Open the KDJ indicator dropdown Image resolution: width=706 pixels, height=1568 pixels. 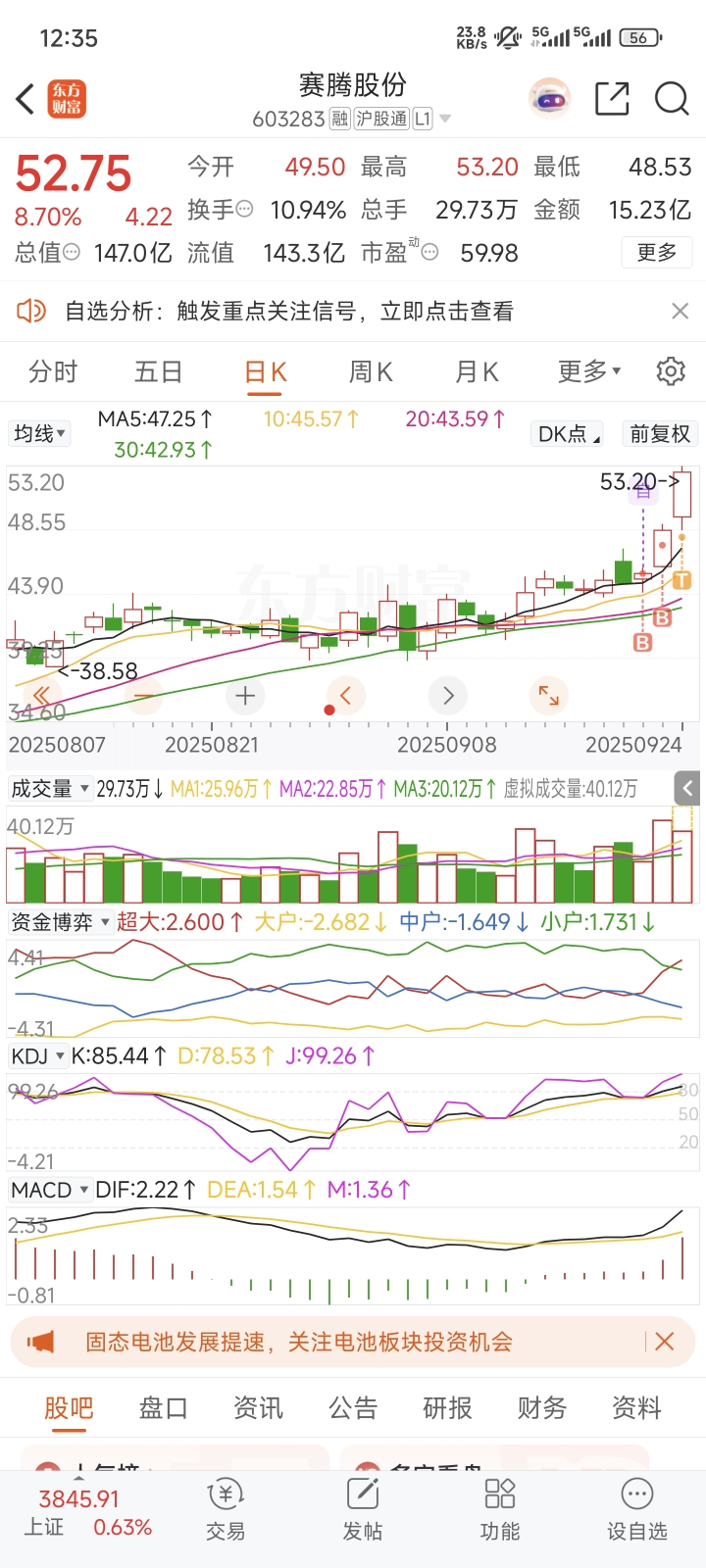pos(37,1056)
